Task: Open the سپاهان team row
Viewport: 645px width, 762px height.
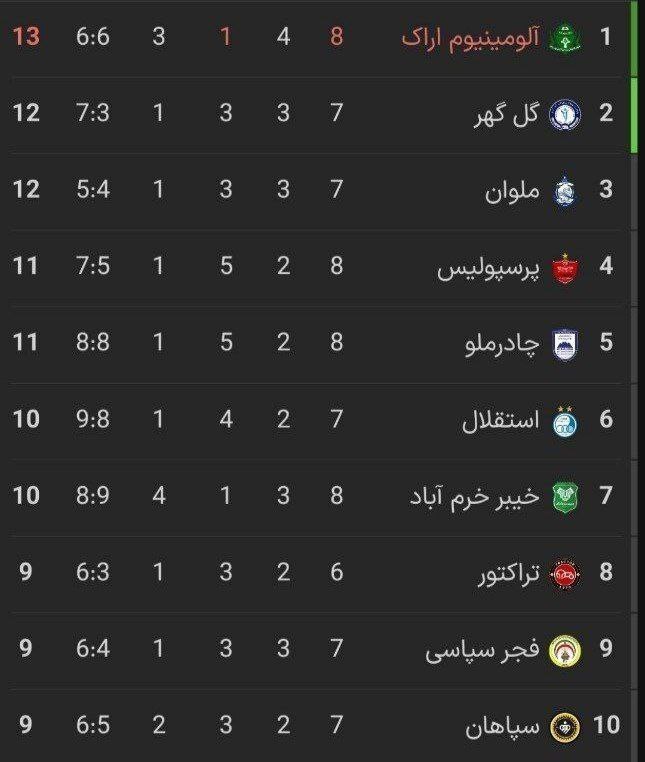Action: click(x=505, y=725)
